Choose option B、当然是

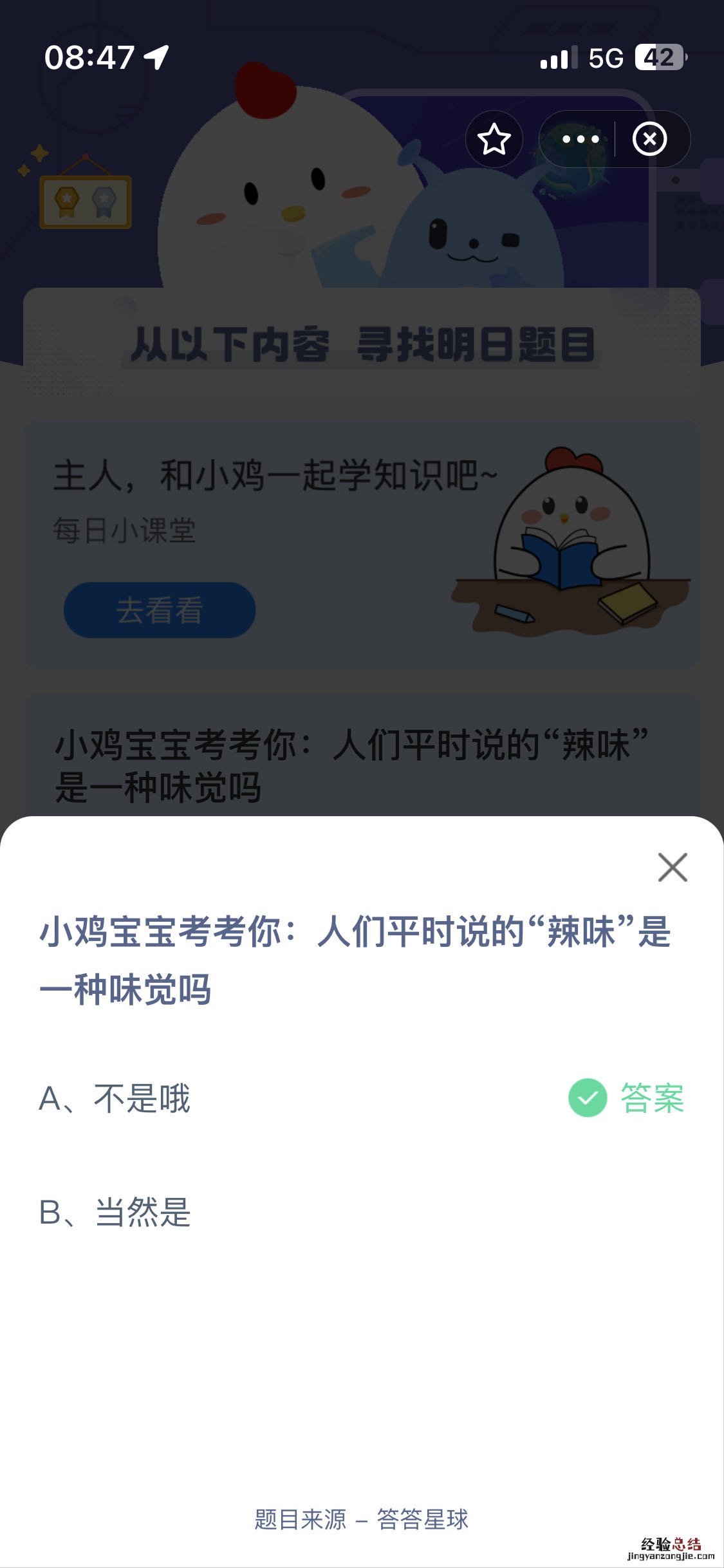(x=115, y=1212)
